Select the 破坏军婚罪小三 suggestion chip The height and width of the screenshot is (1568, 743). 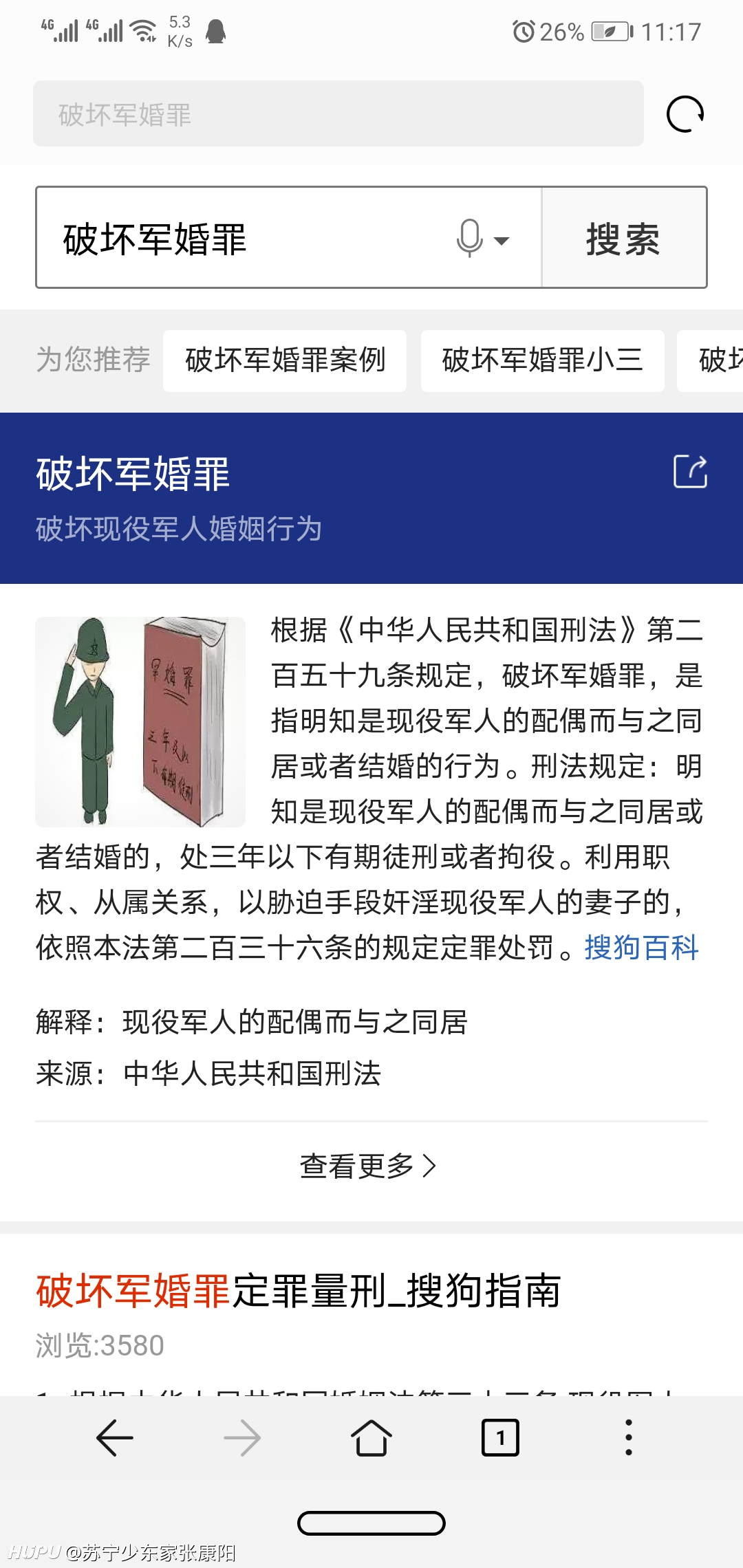543,361
